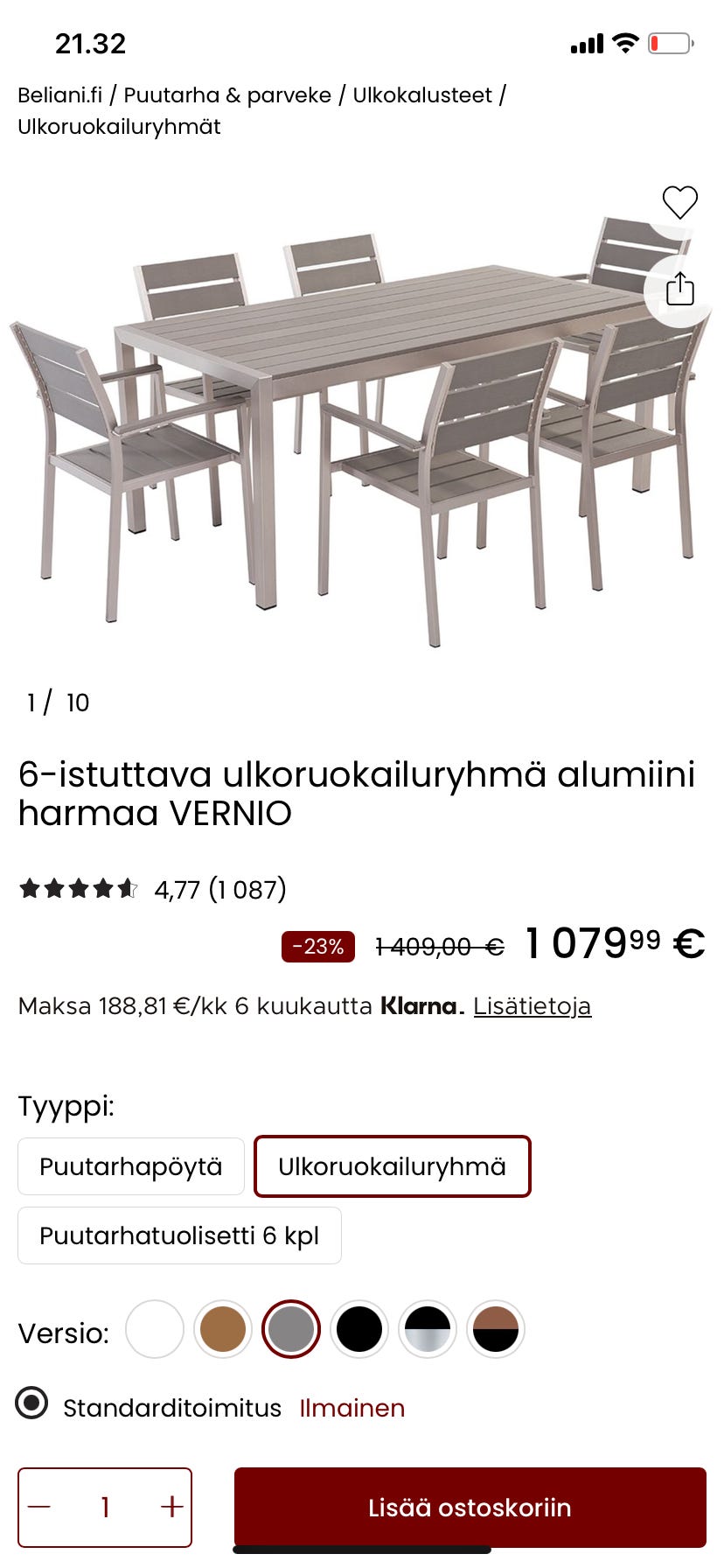The image size is (724, 1568).
Task: Click the Klarna logo
Action: [420, 1006]
